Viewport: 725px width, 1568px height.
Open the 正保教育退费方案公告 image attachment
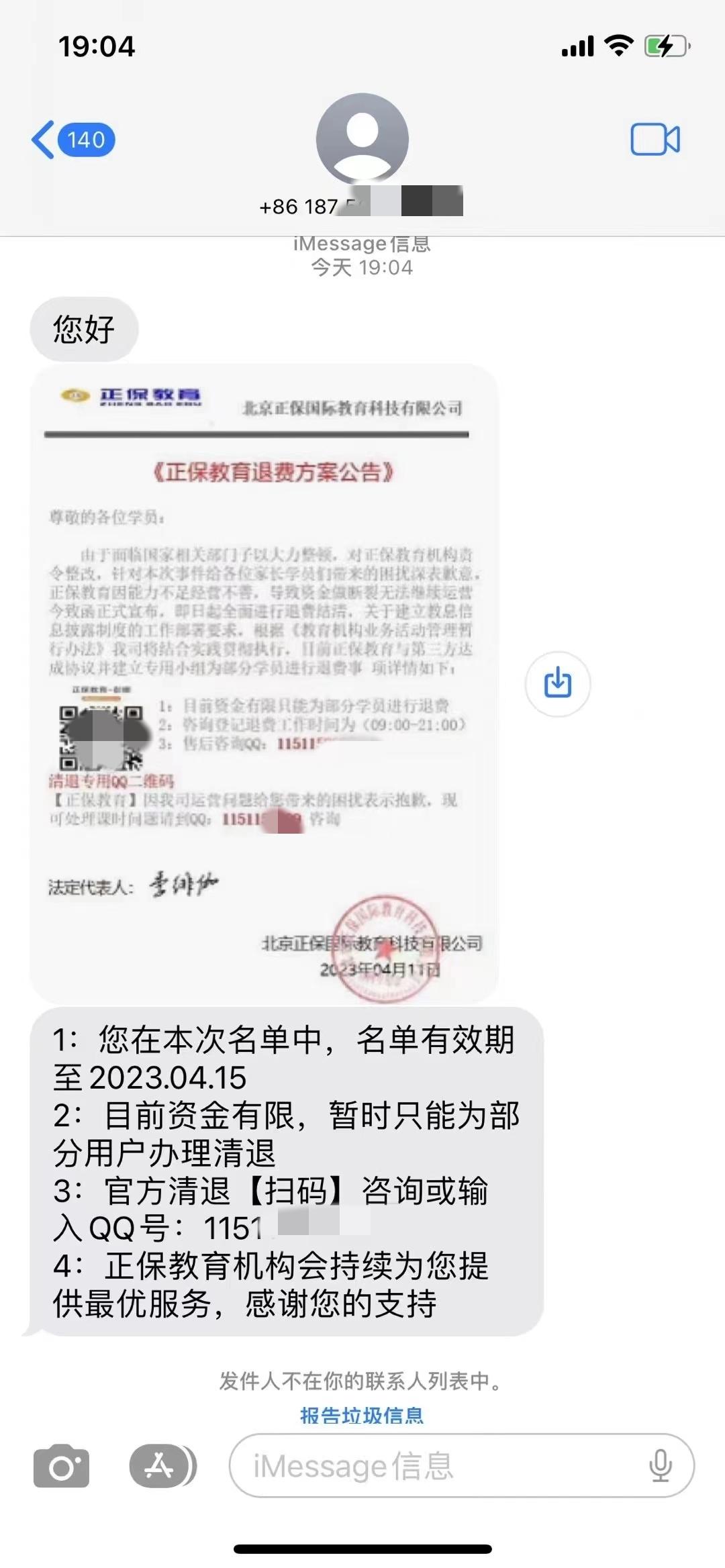pyautogui.click(x=264, y=683)
